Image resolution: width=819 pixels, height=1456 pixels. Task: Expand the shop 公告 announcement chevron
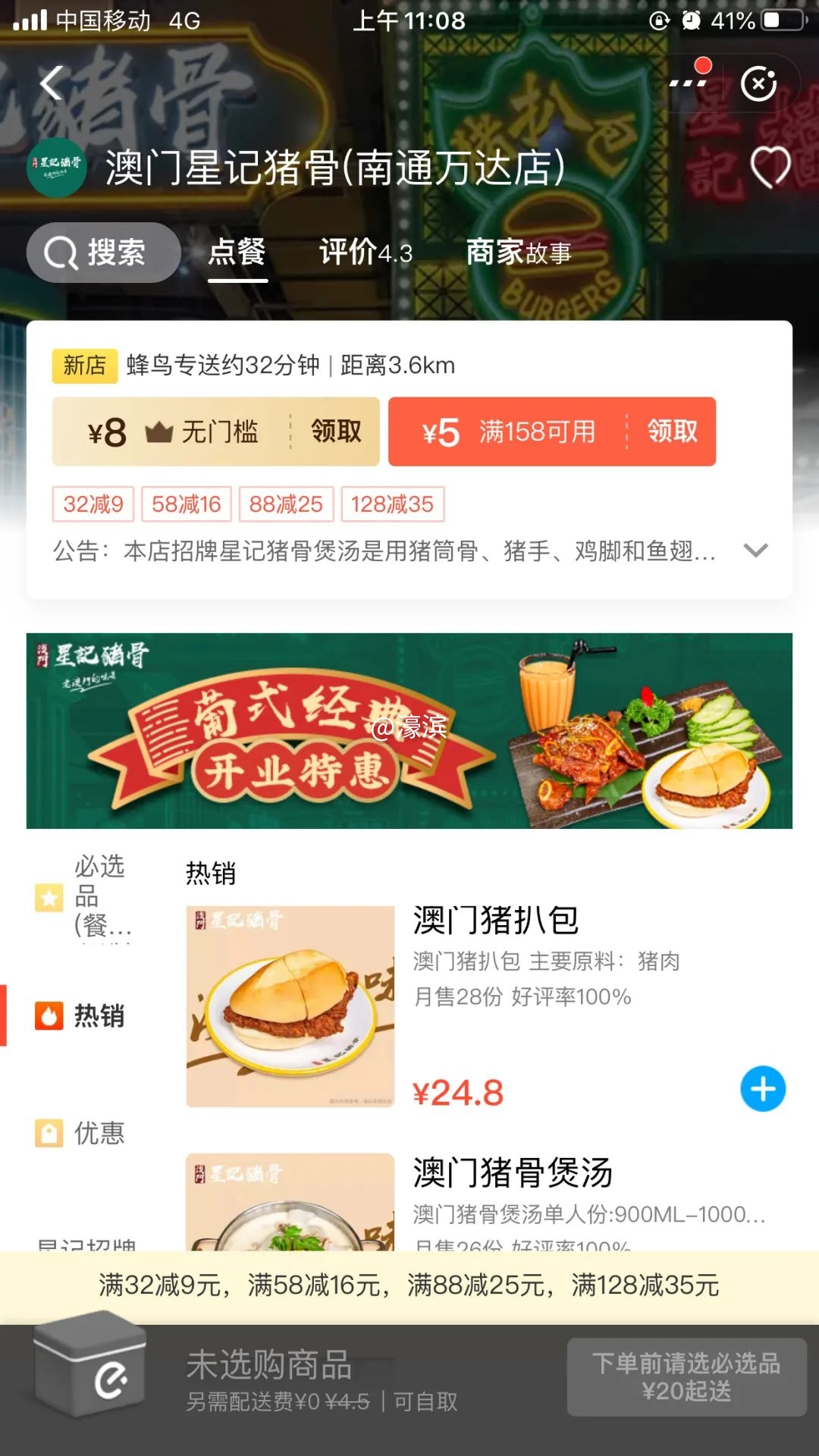[756, 550]
